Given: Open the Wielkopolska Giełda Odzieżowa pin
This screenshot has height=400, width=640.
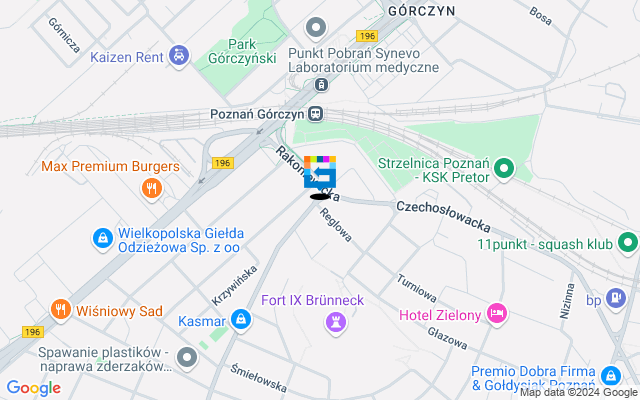Looking at the screenshot, I should click(x=101, y=238).
